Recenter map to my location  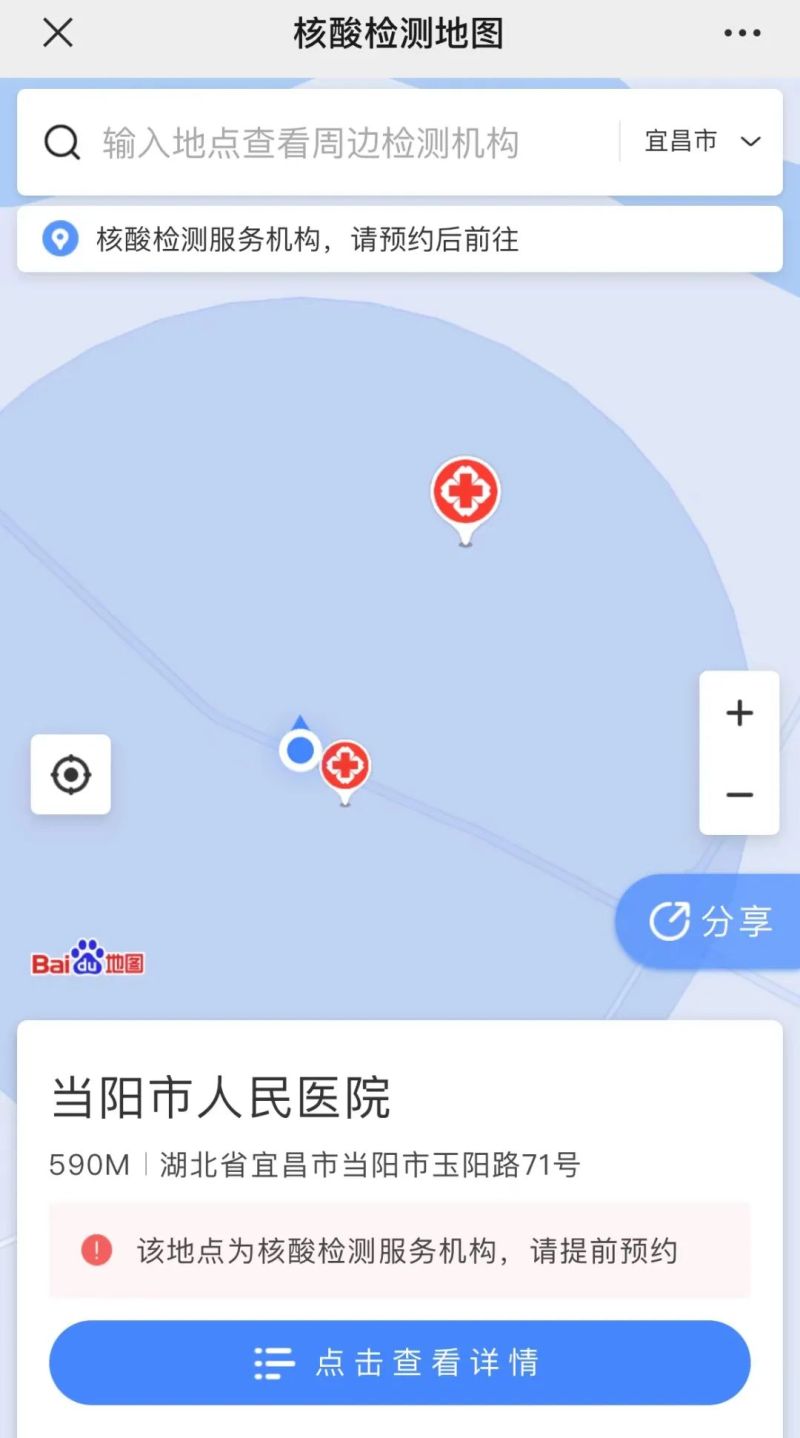71,774
